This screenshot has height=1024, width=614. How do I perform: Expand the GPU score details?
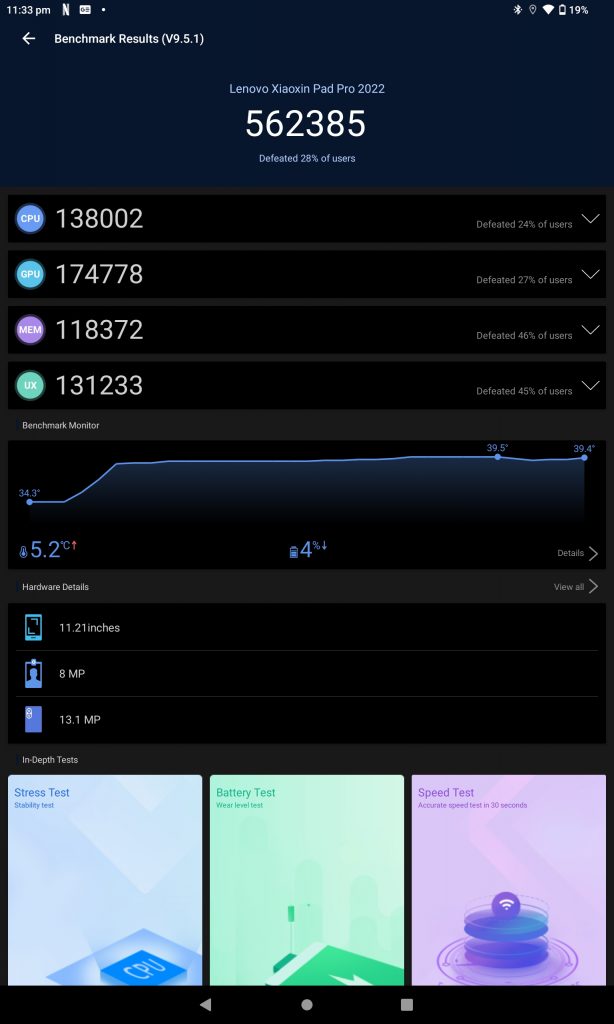click(590, 274)
